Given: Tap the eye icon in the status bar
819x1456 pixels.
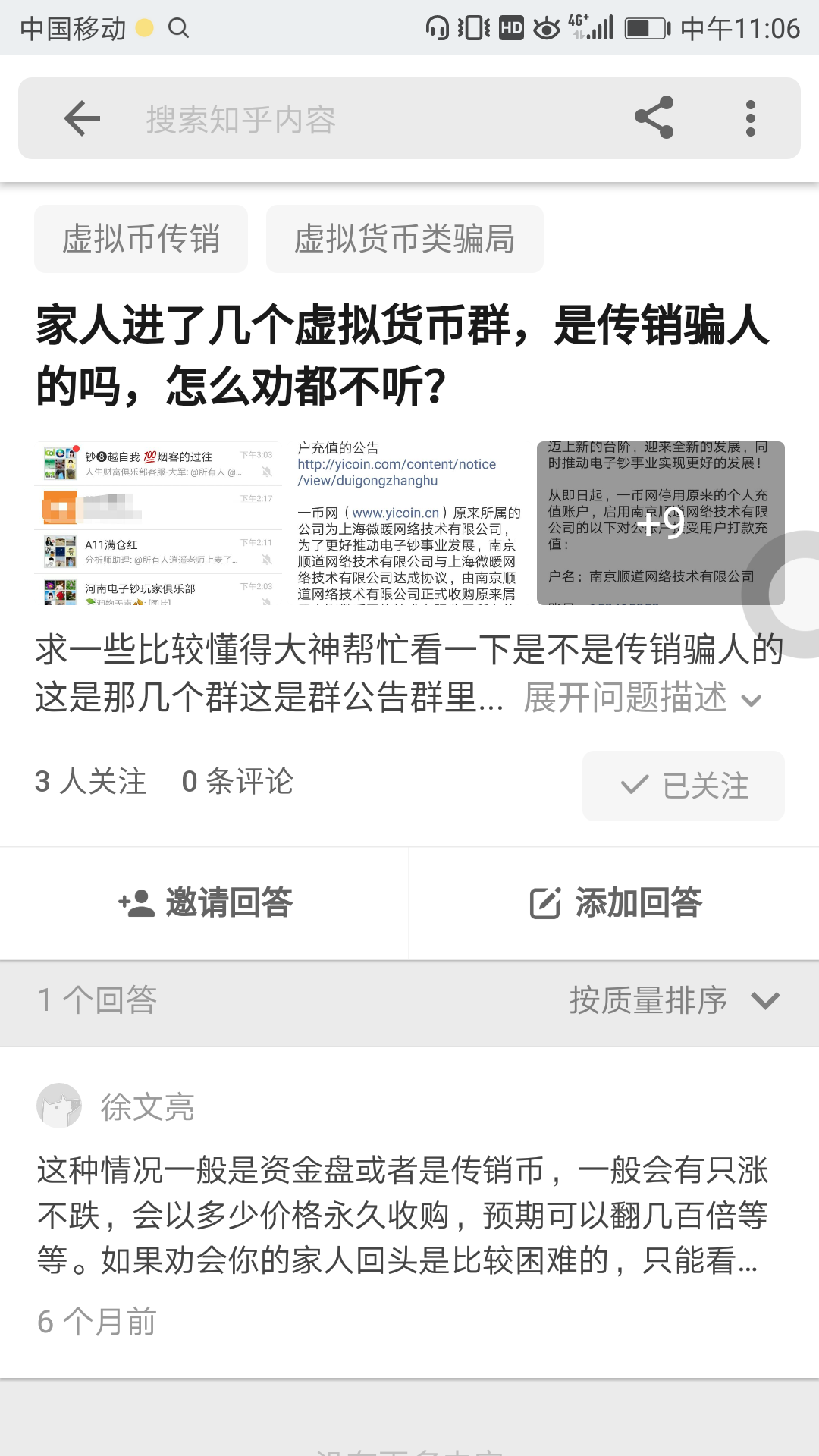Looking at the screenshot, I should click(544, 27).
